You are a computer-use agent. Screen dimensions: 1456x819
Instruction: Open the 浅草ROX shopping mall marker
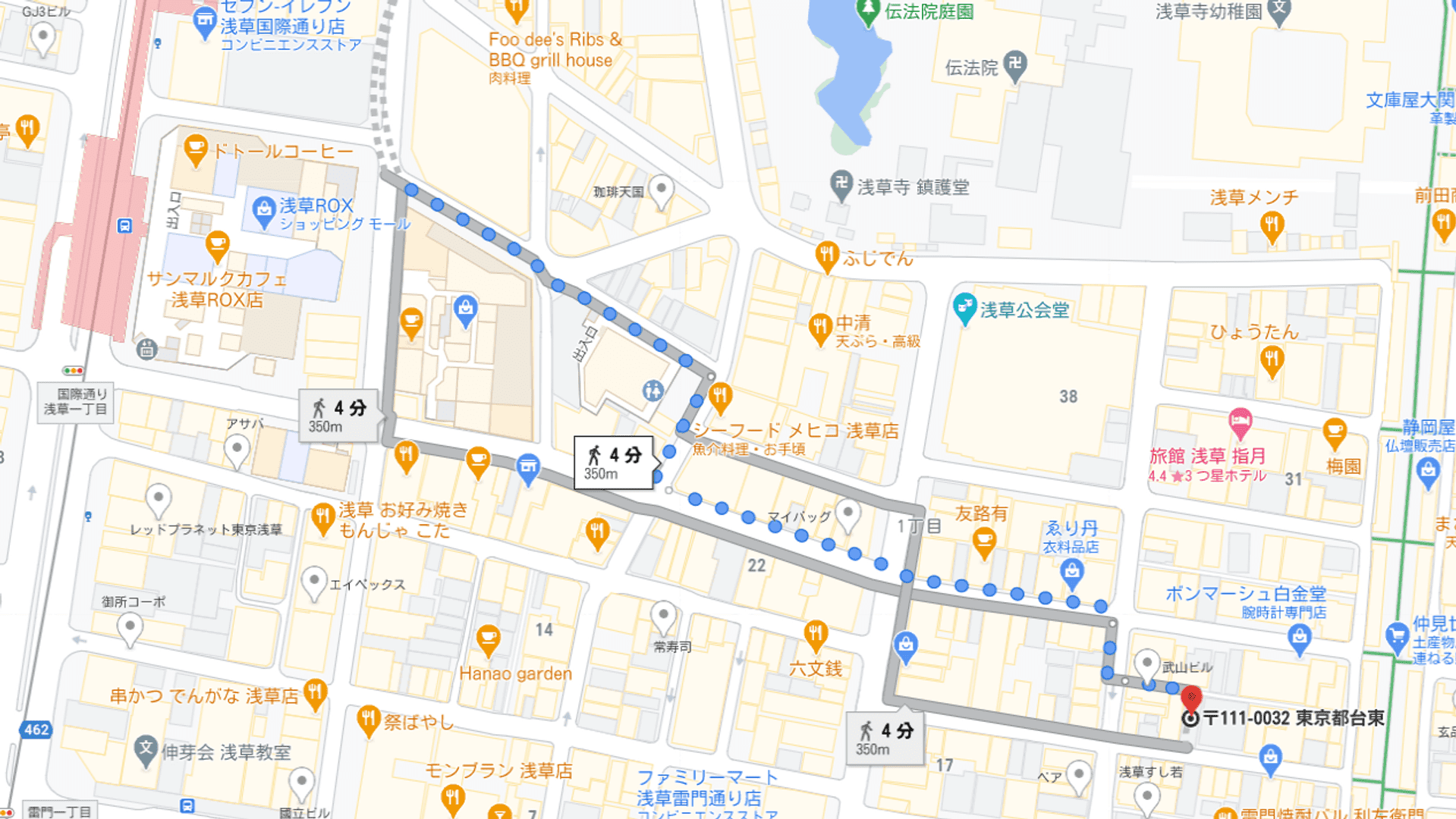click(x=263, y=211)
